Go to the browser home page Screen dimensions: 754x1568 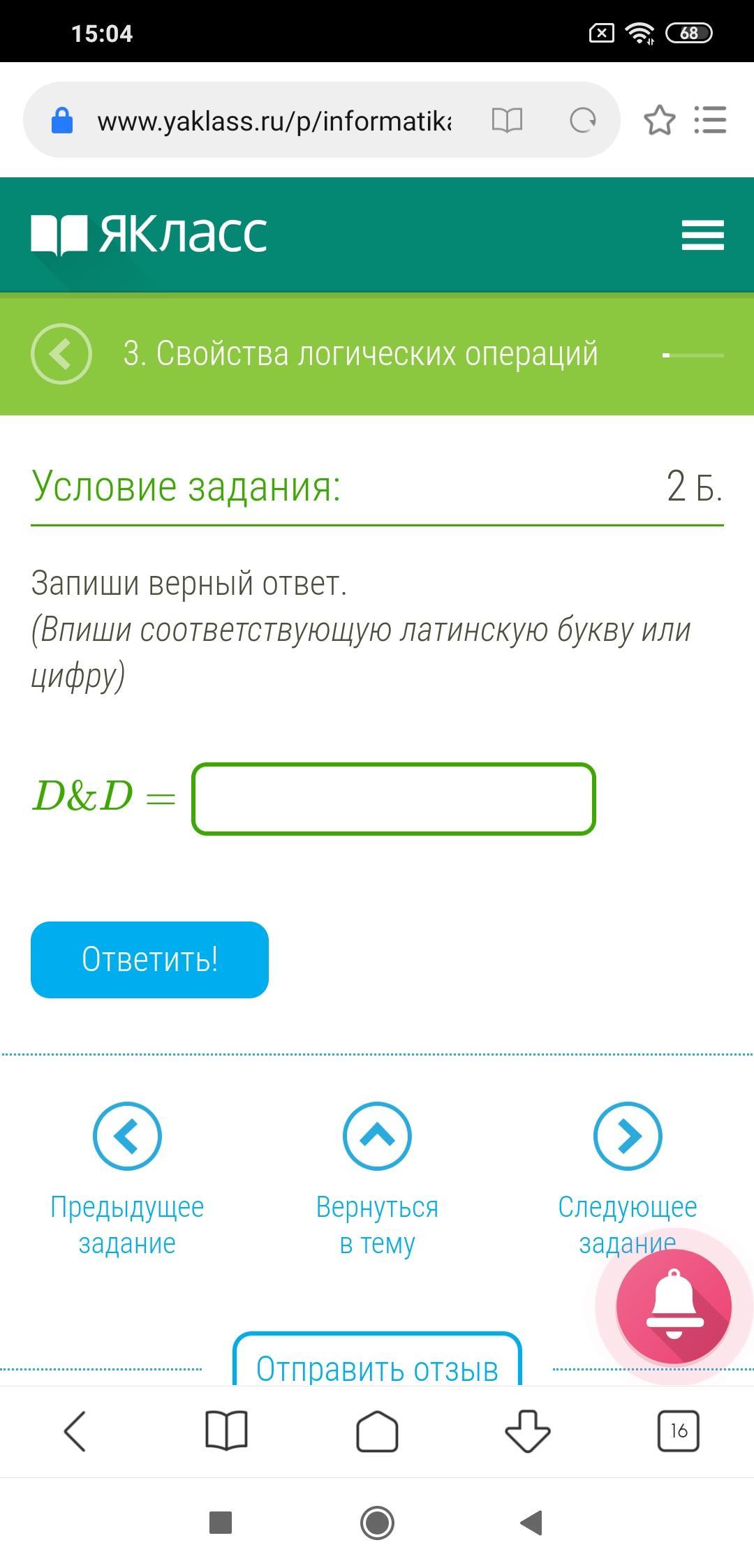(377, 1431)
